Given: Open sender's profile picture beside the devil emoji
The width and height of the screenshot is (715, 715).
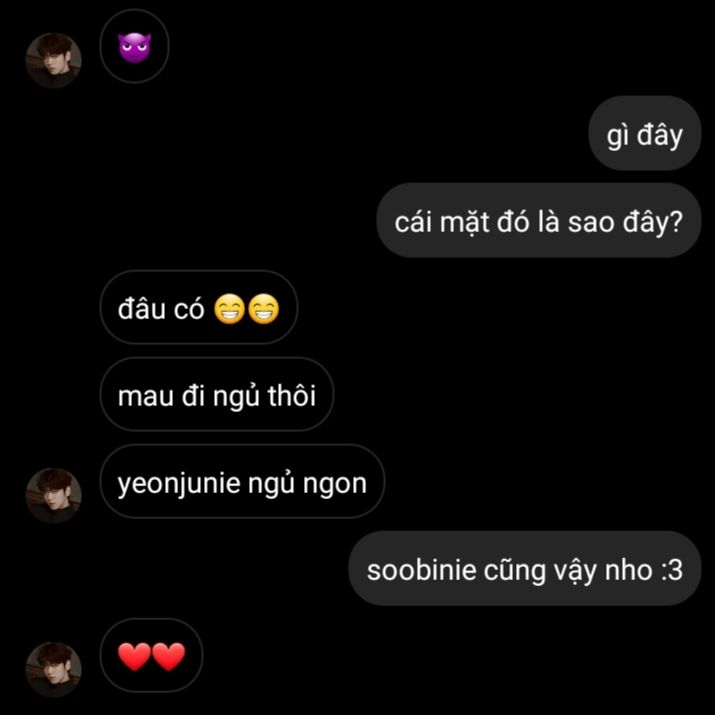Looking at the screenshot, I should click(x=53, y=60).
